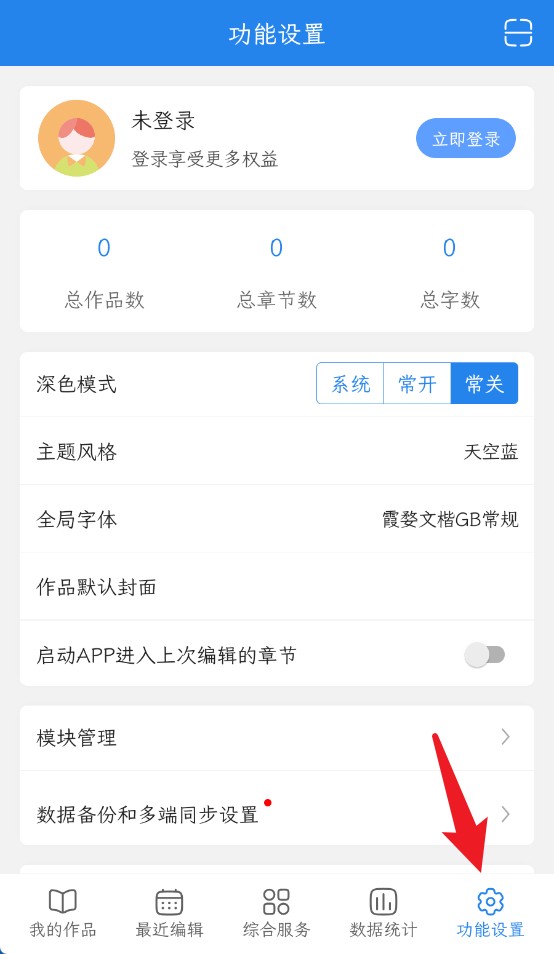Screen dimensions: 554x954
Task: Toggle 启动APP进入上次编辑的章节 switch
Action: (485, 655)
